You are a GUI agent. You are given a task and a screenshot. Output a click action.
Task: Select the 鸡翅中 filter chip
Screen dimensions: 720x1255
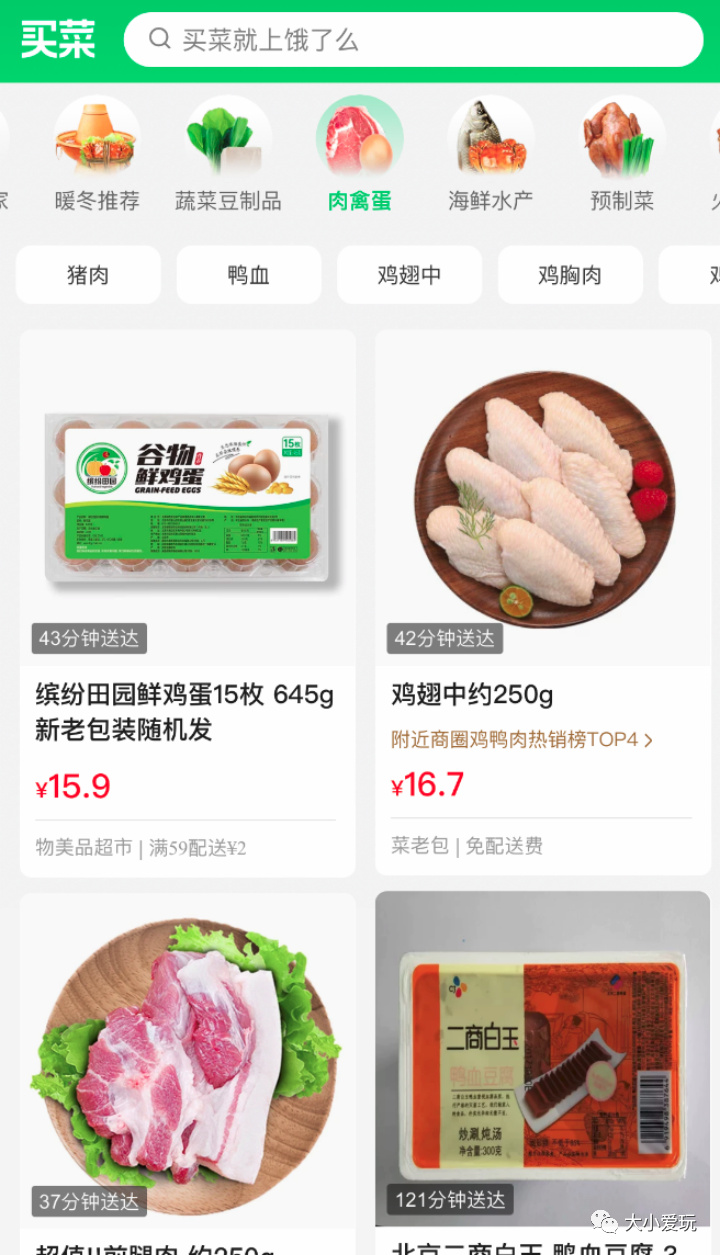409,274
